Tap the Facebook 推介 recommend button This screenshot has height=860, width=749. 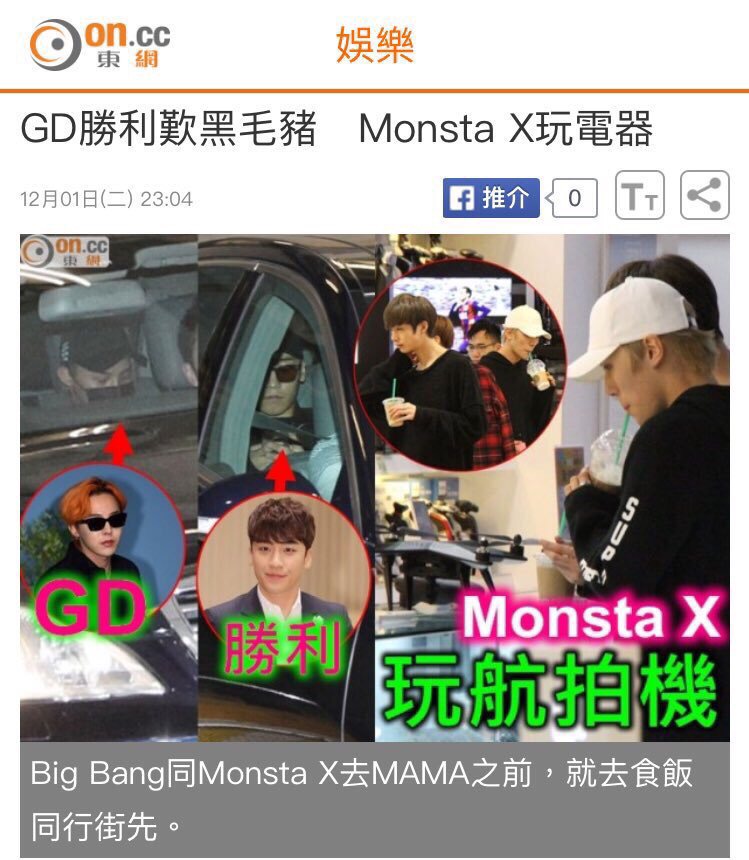tap(491, 198)
